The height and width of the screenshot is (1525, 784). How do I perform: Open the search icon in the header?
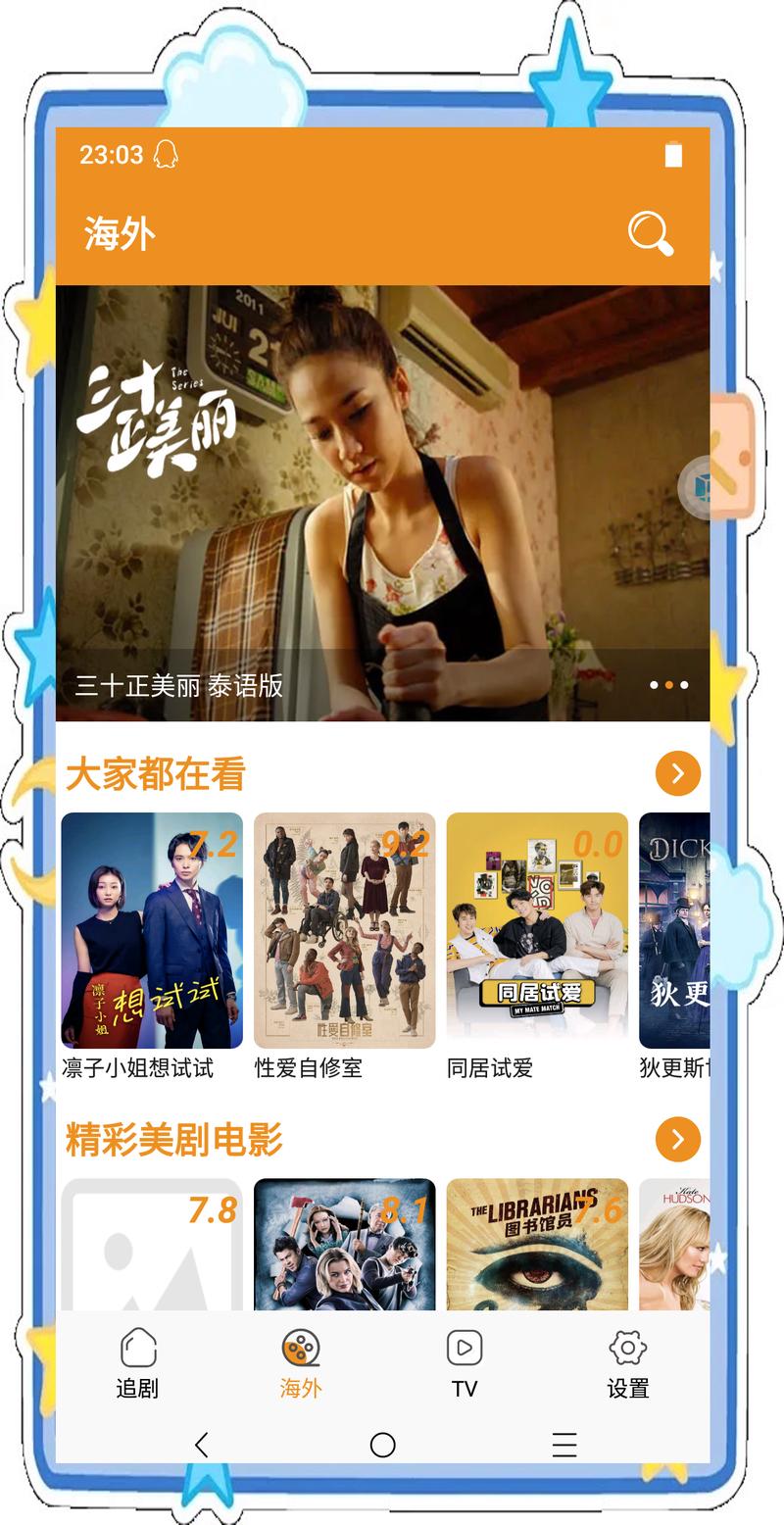click(x=650, y=233)
